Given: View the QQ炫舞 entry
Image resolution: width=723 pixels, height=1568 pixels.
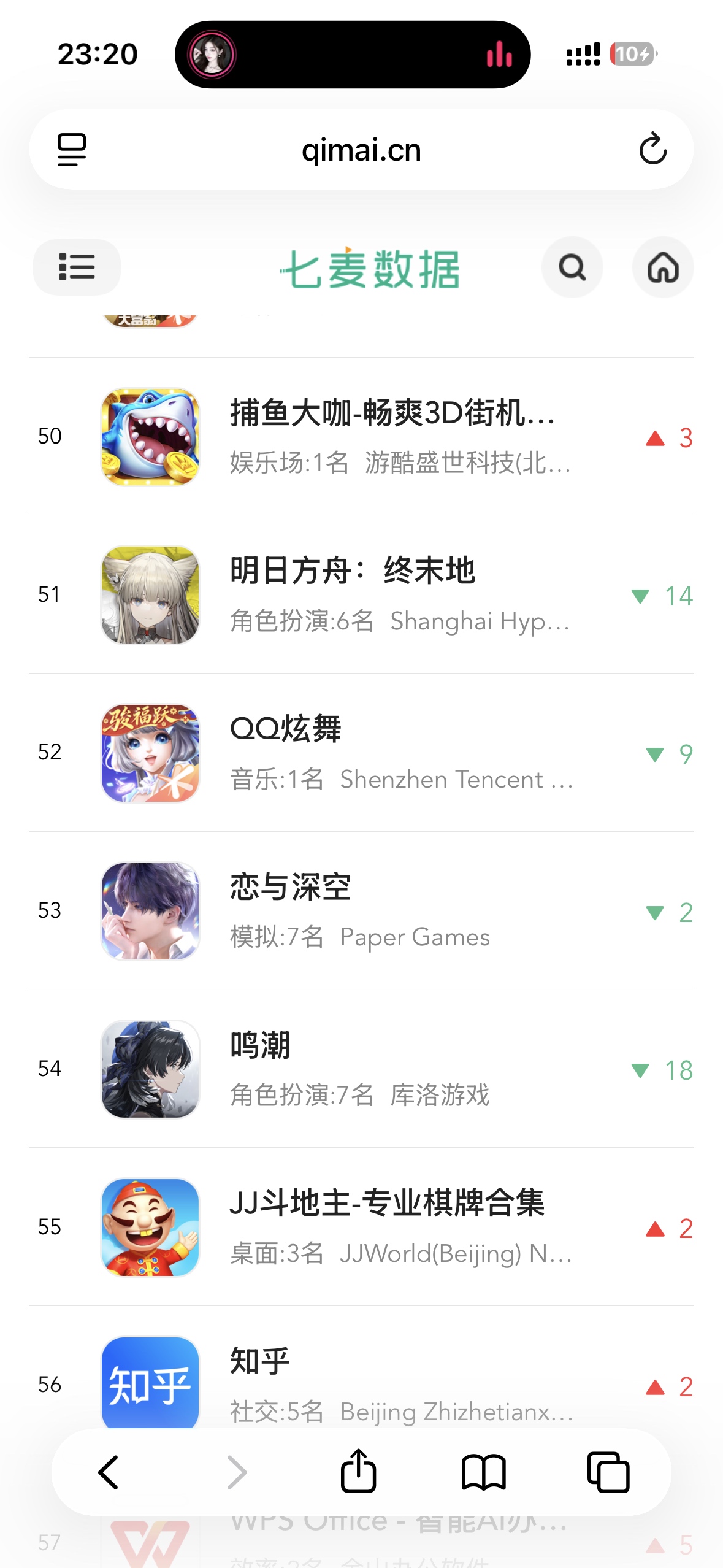Looking at the screenshot, I should coord(361,753).
